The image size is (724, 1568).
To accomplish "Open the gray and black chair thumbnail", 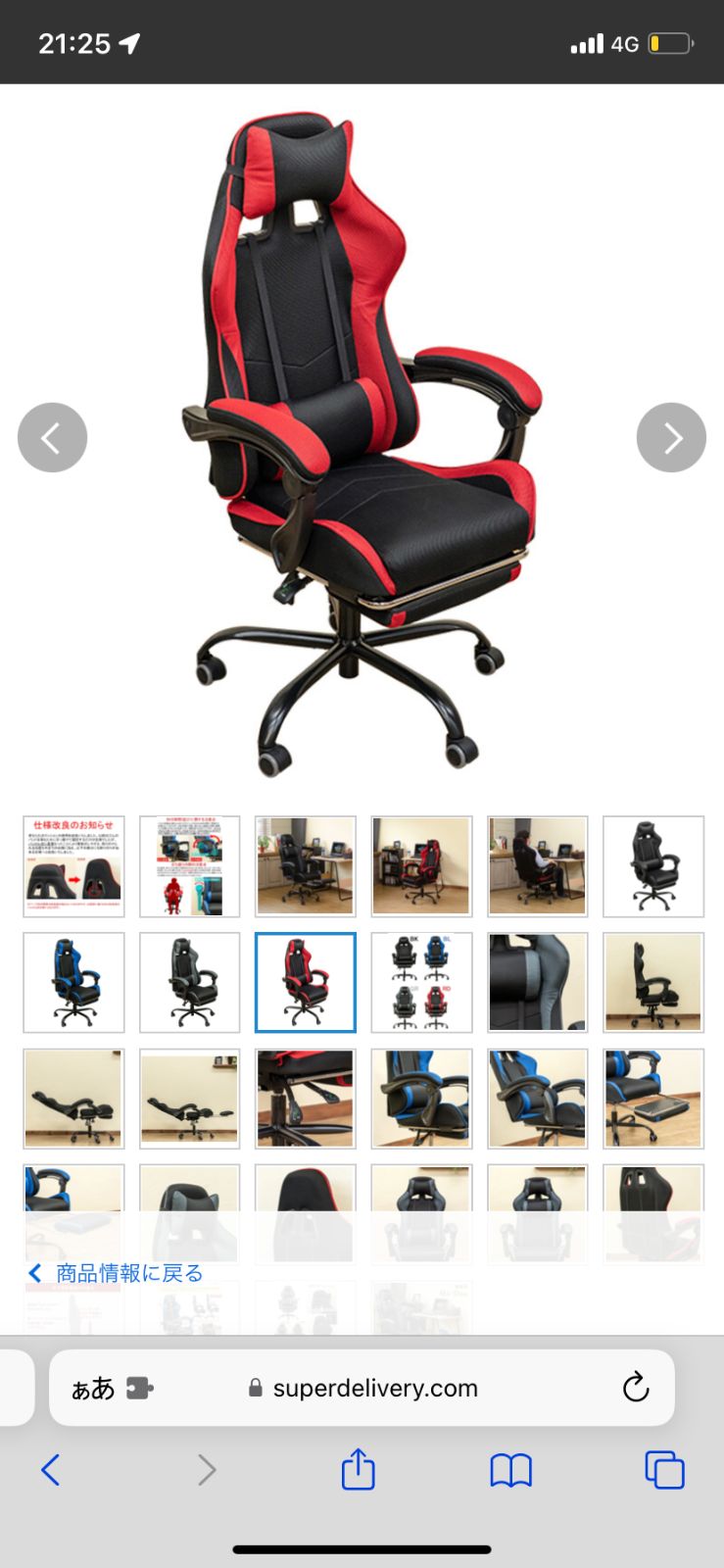I will tap(189, 982).
